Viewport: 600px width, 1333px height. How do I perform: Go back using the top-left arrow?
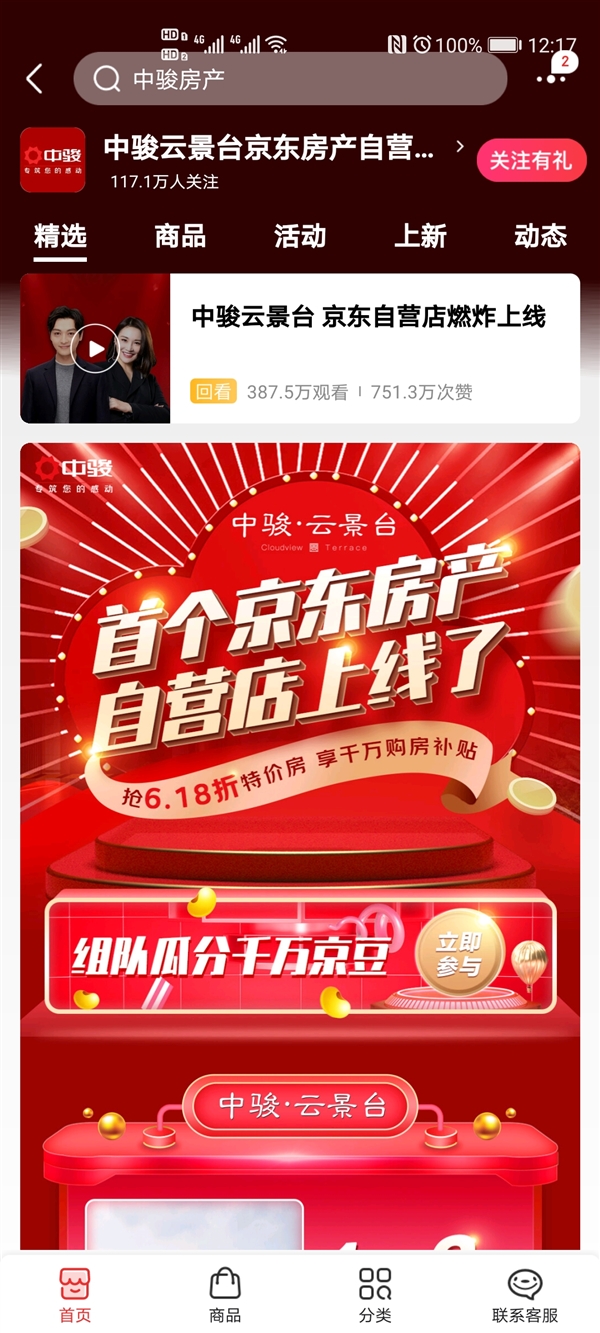click(35, 79)
